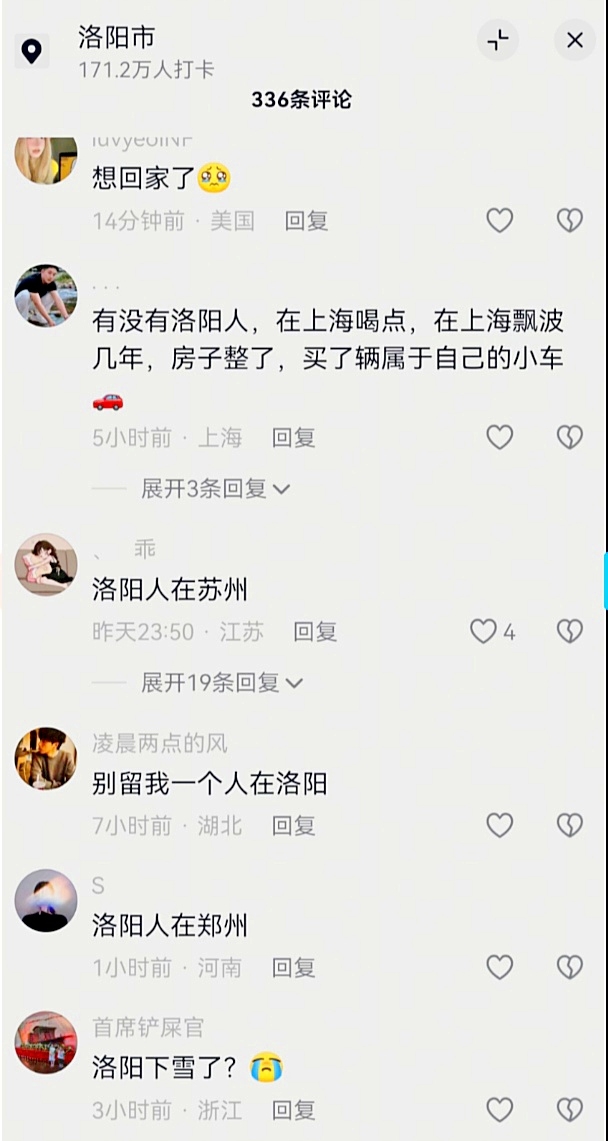Expand 19 replies under 洛阳人在苏州
The image size is (608, 1141).
pyautogui.click(x=221, y=683)
